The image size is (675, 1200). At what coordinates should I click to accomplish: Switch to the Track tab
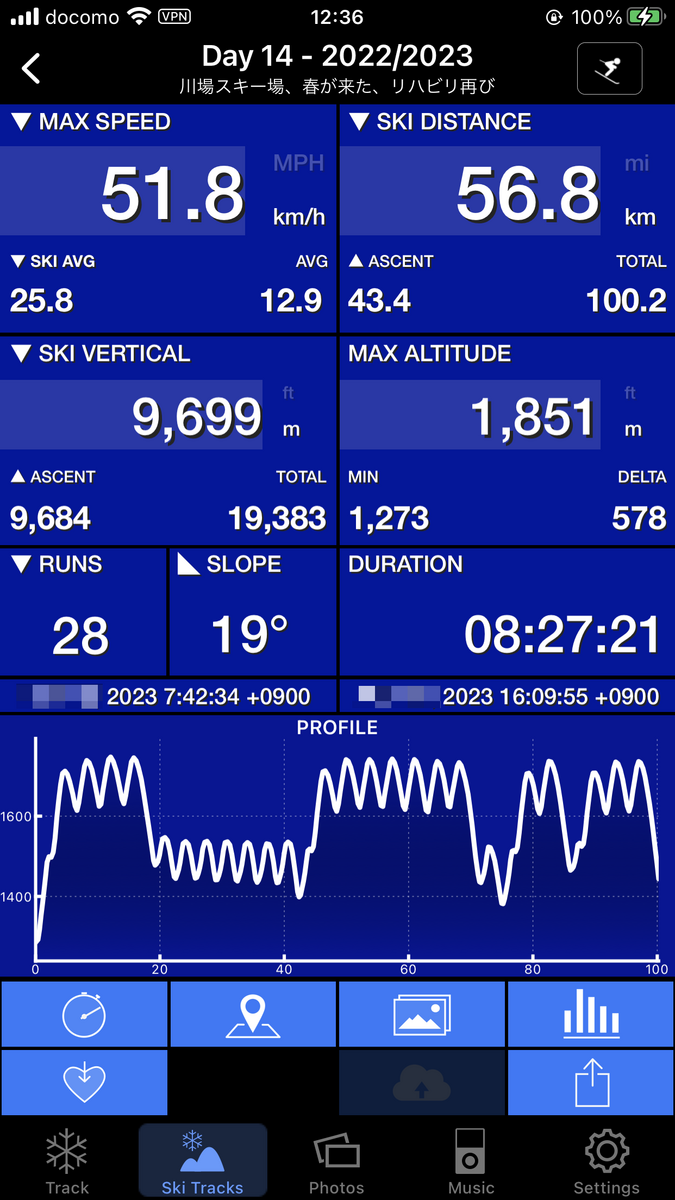(67, 1161)
